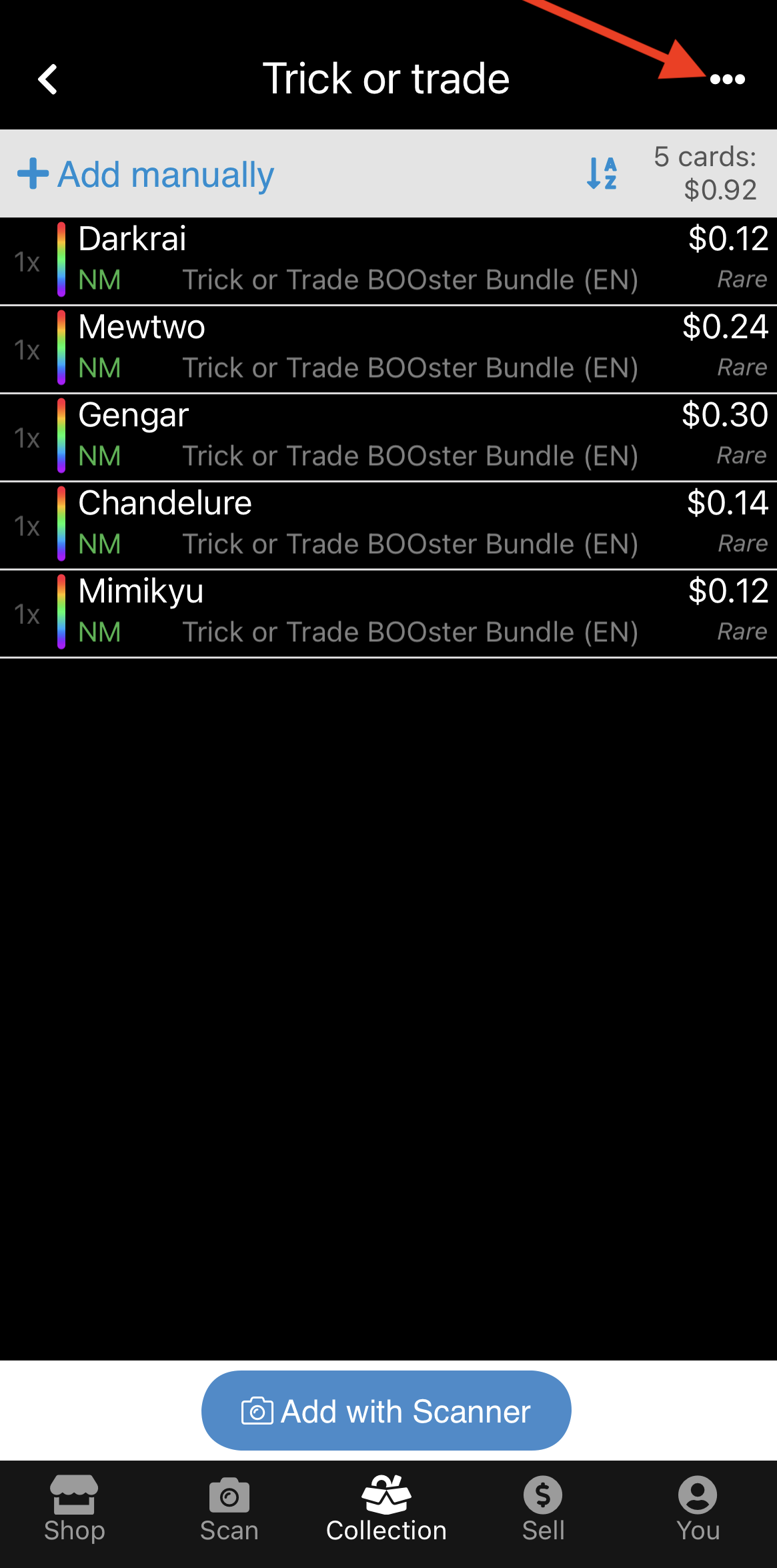Select the Chandelure card row
The width and height of the screenshot is (777, 1568).
tap(387, 524)
